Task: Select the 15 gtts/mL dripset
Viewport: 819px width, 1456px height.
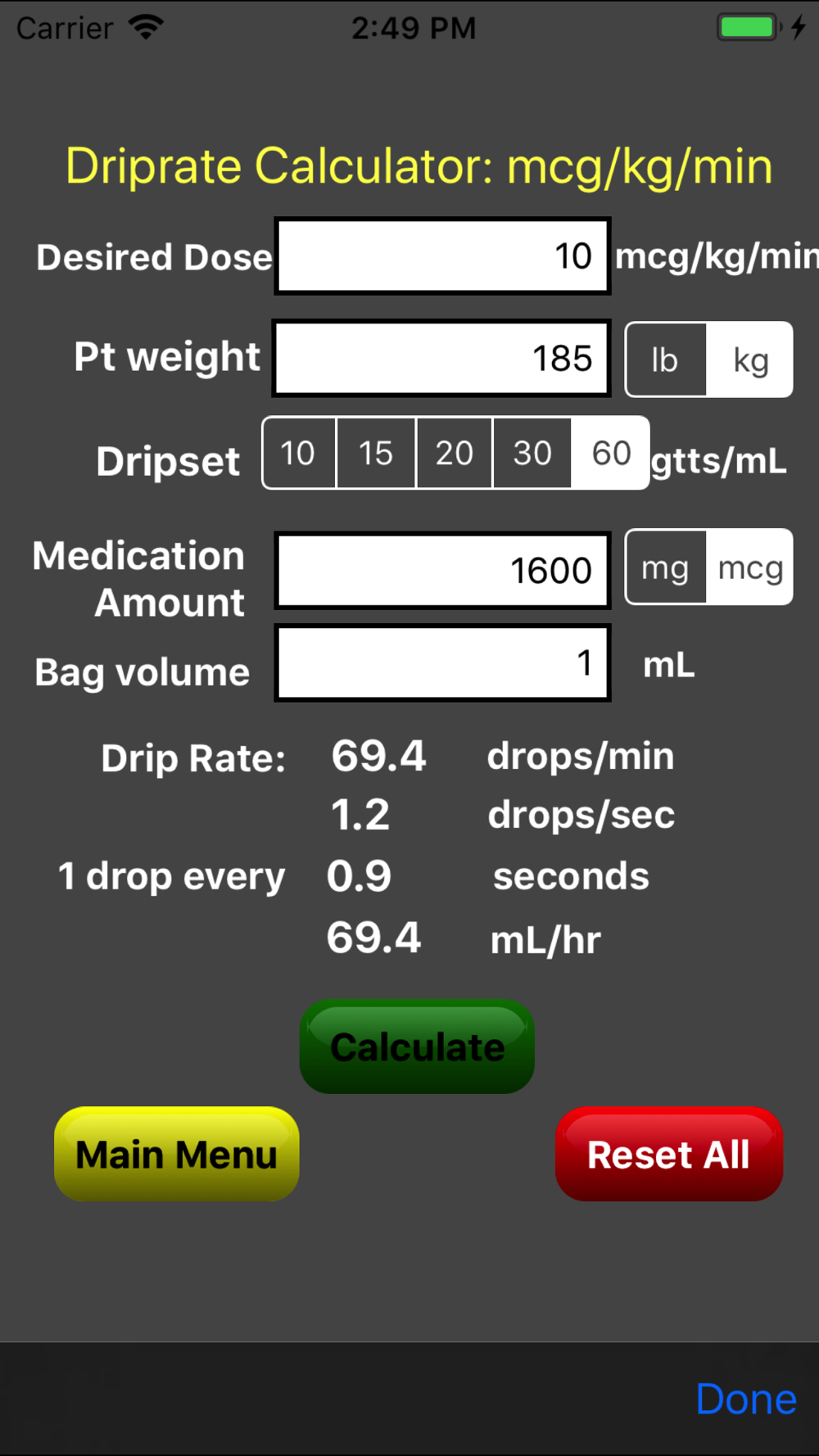Action: pyautogui.click(x=376, y=453)
